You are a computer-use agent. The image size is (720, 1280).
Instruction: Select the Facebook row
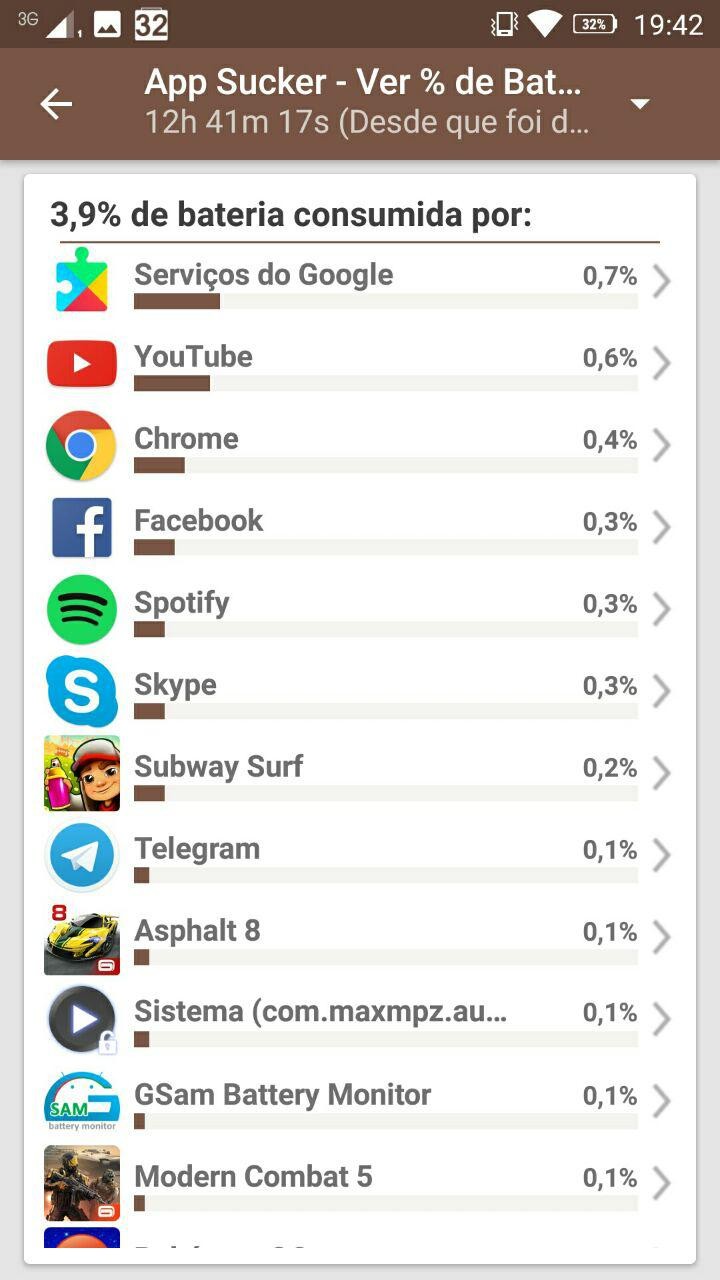point(360,528)
